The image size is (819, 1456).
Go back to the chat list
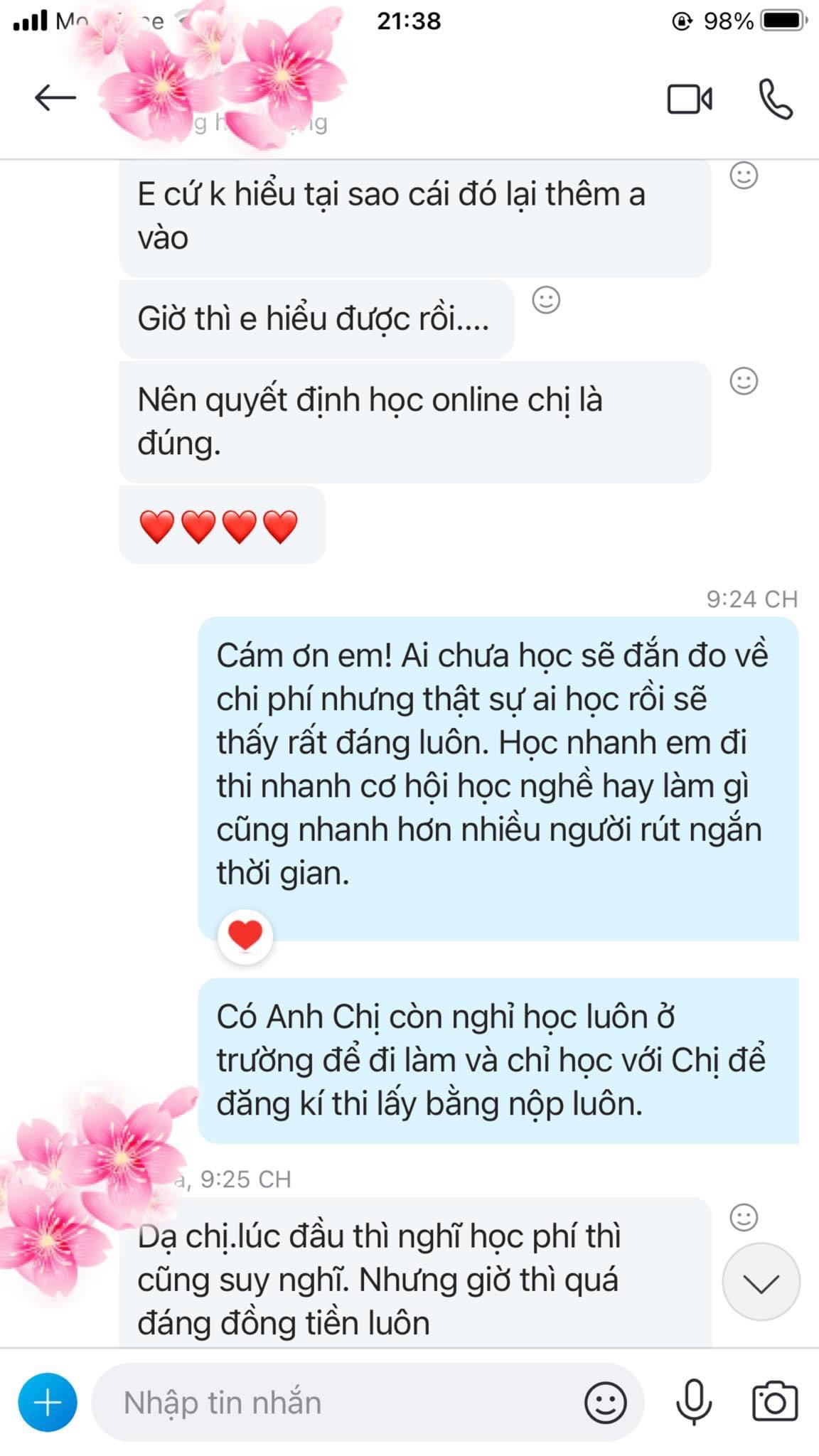(x=55, y=98)
